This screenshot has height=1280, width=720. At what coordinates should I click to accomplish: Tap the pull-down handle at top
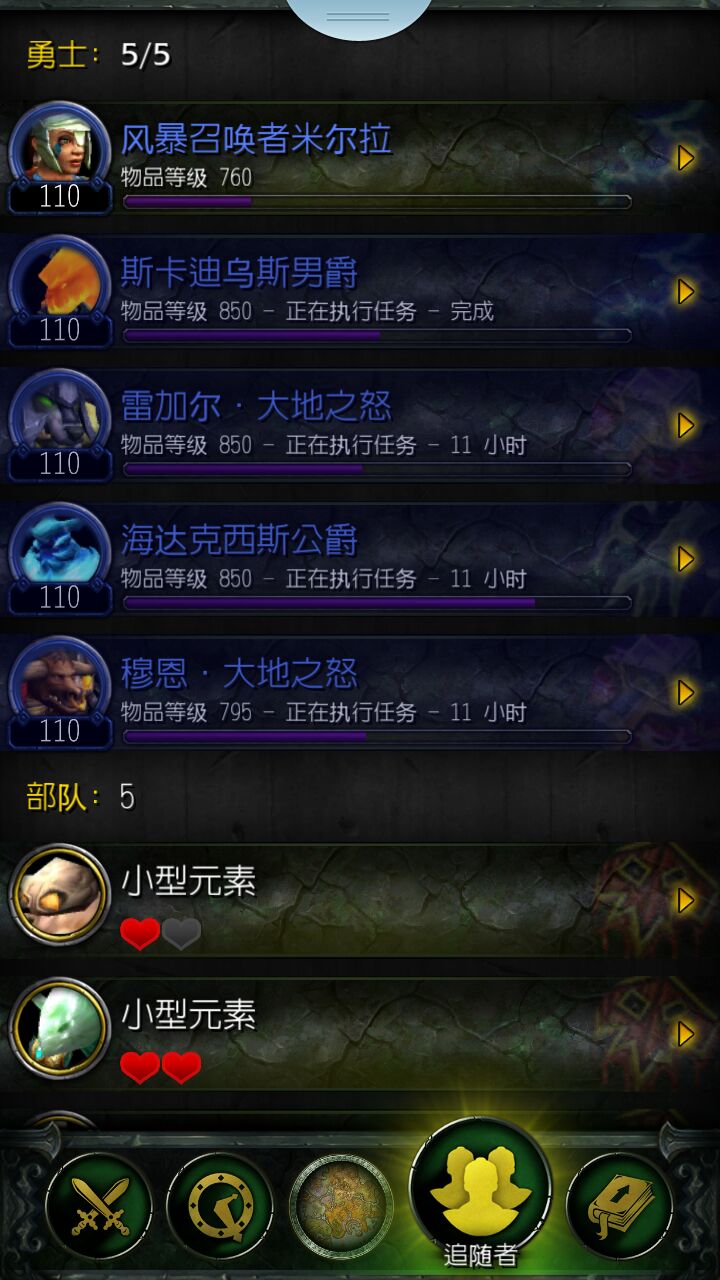(358, 17)
